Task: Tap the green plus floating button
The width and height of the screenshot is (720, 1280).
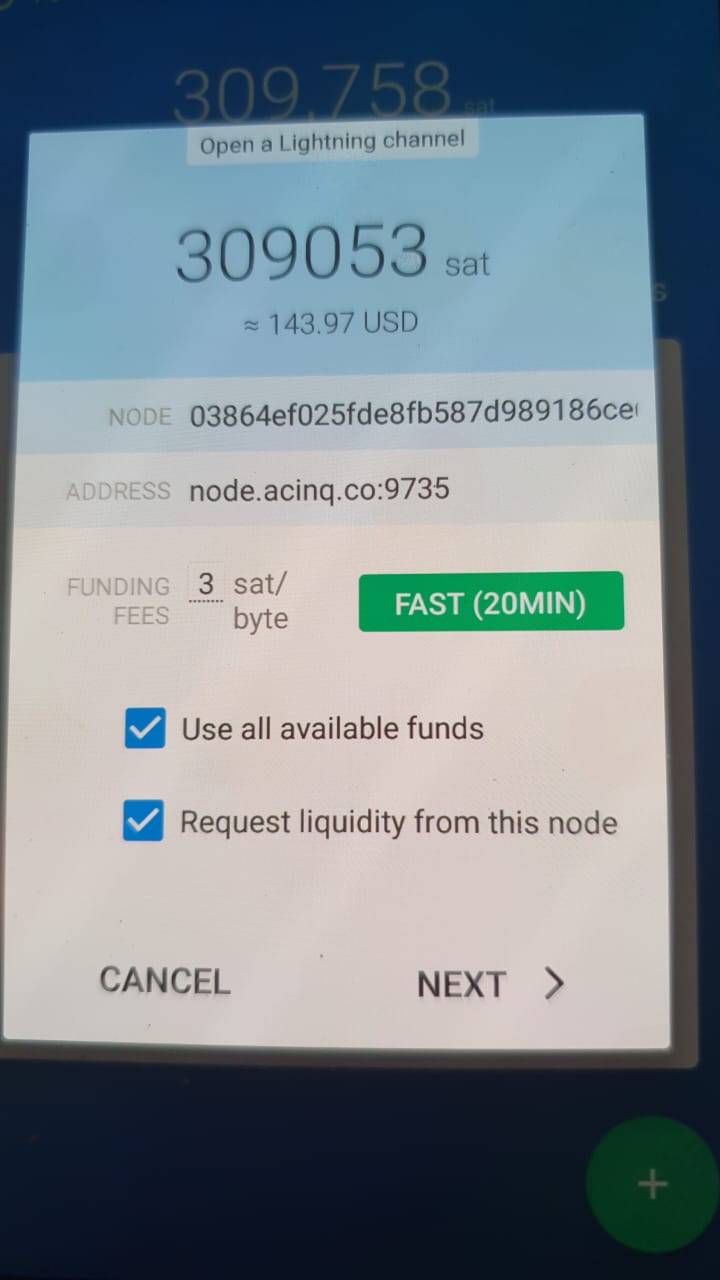Action: click(652, 1185)
